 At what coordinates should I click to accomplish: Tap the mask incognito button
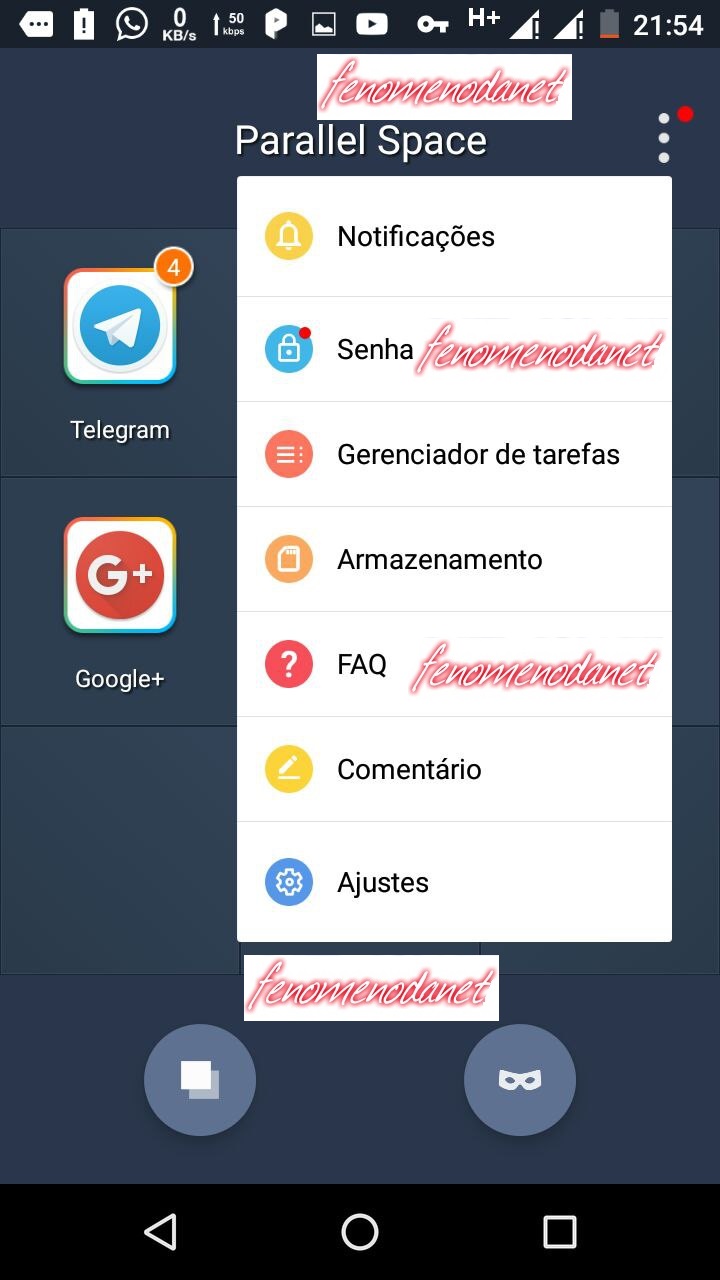click(520, 1080)
